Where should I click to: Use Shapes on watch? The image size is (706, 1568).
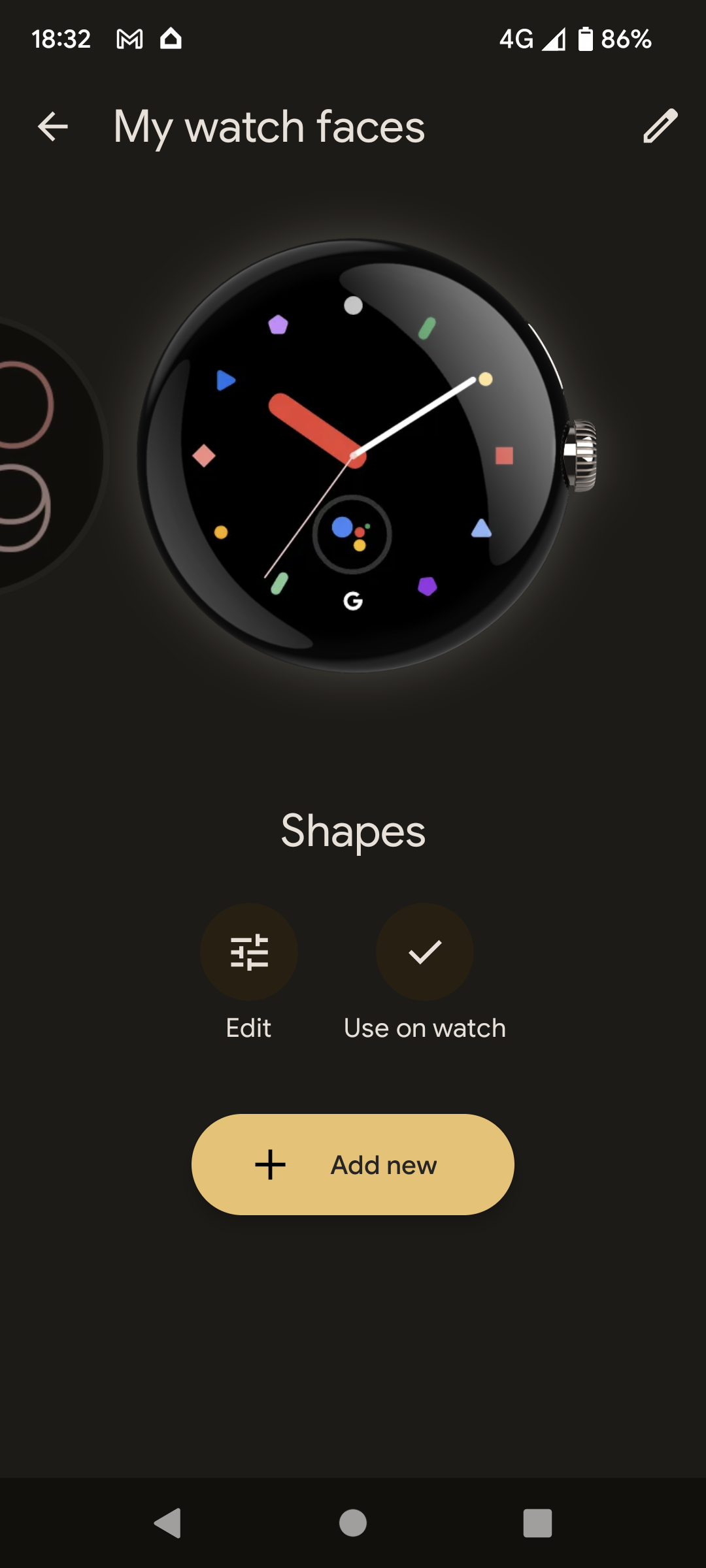pos(424,952)
